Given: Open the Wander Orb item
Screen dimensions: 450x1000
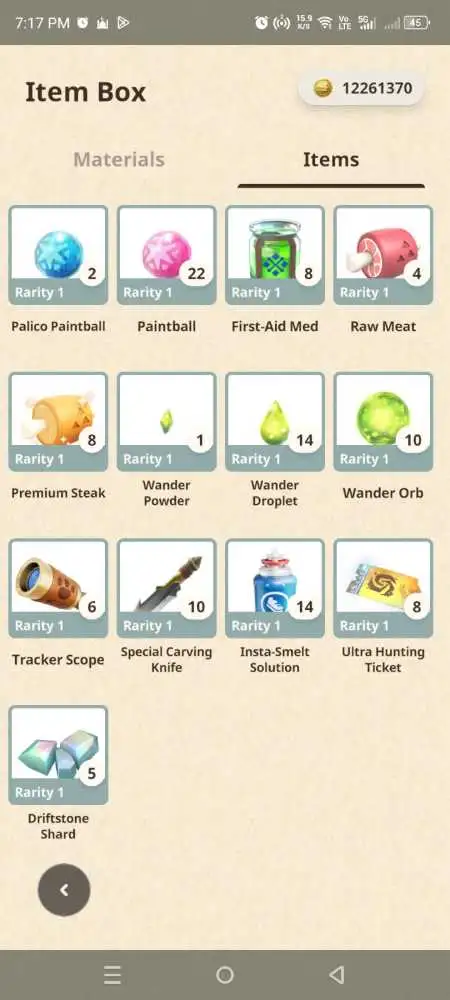Looking at the screenshot, I should (x=383, y=422).
